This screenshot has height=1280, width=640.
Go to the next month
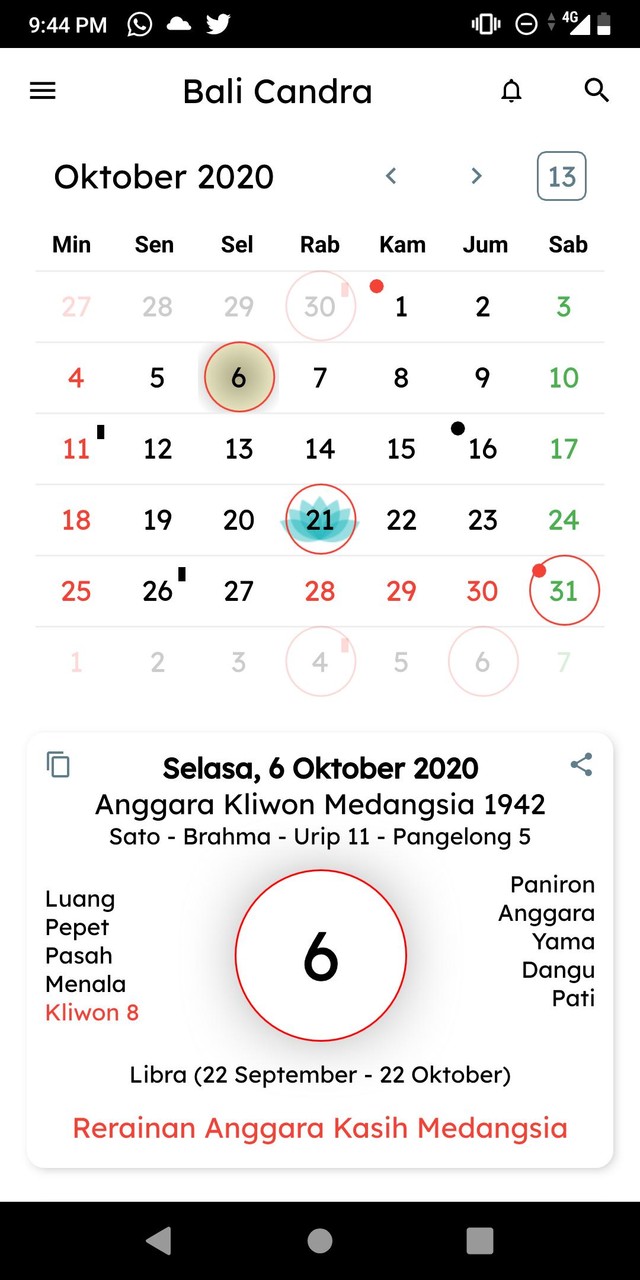pyautogui.click(x=476, y=176)
